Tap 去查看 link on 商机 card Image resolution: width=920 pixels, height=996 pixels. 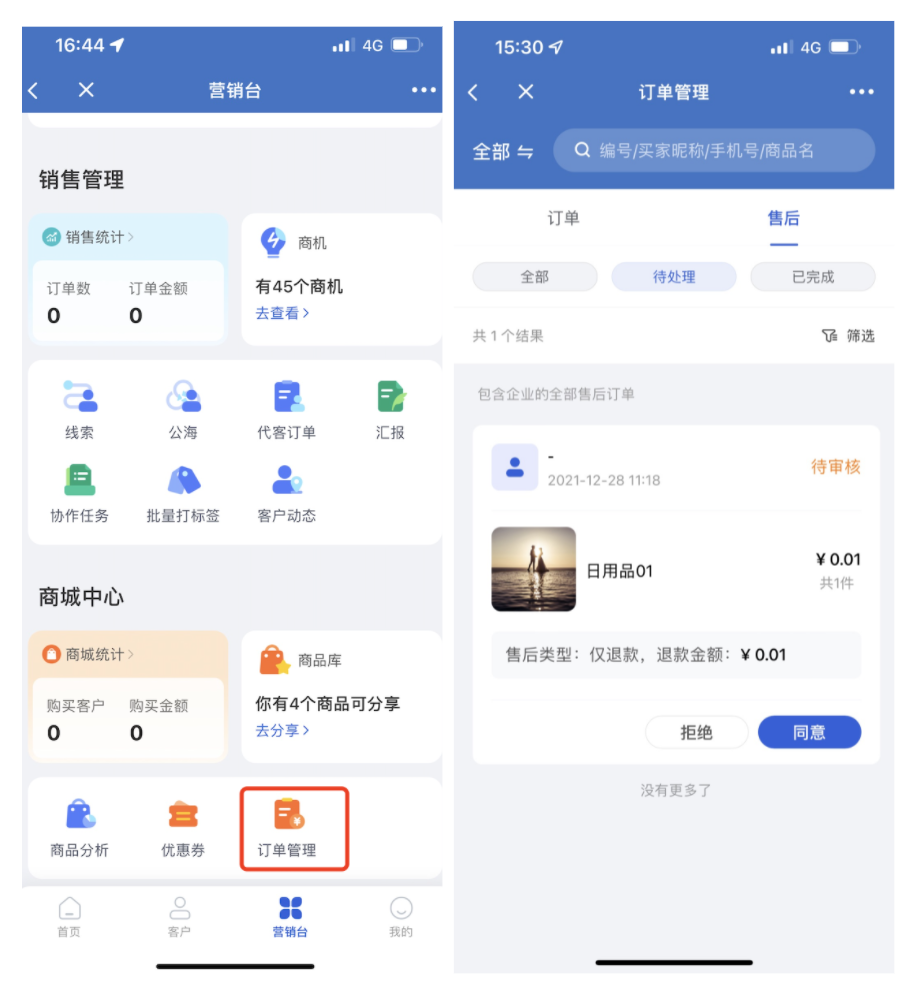[282, 313]
